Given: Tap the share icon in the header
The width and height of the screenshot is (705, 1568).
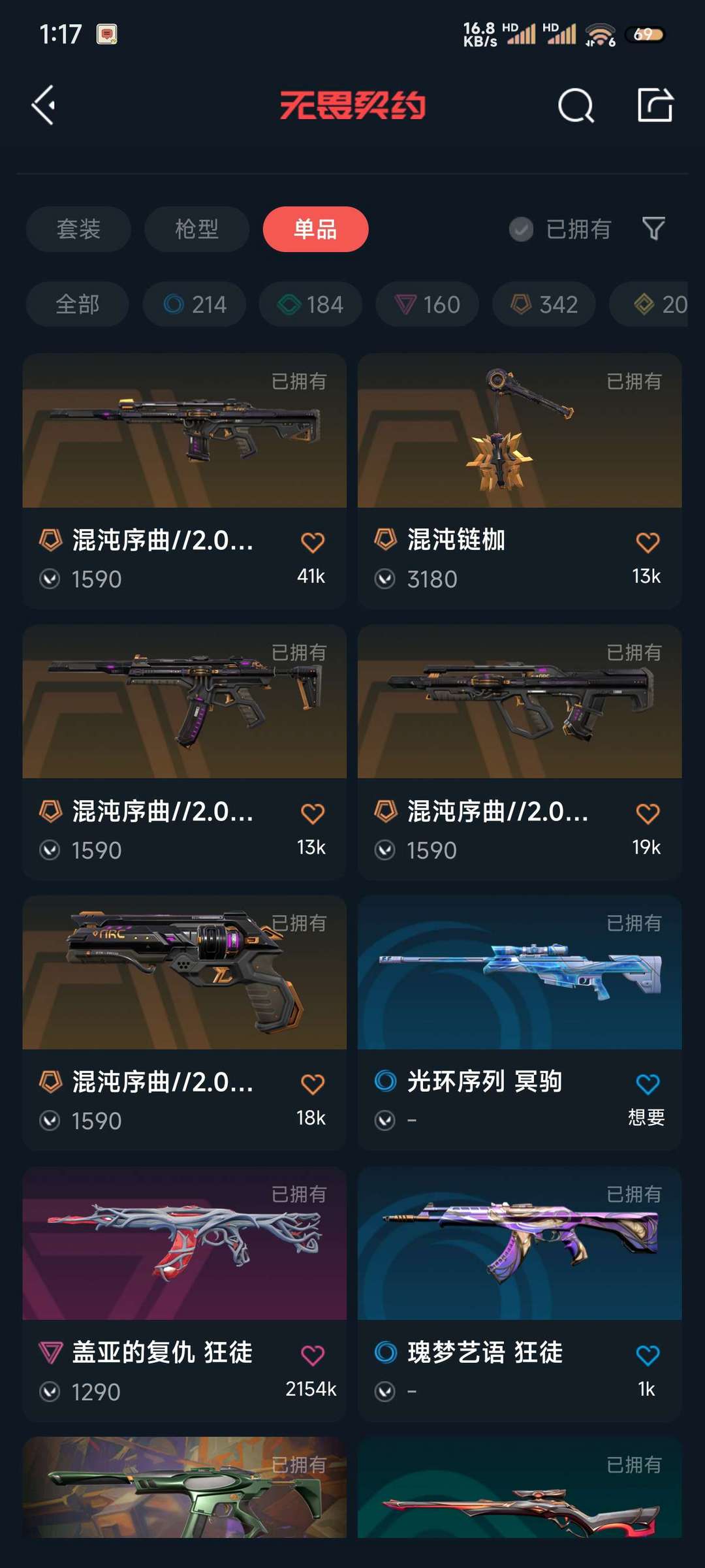Looking at the screenshot, I should tap(655, 105).
